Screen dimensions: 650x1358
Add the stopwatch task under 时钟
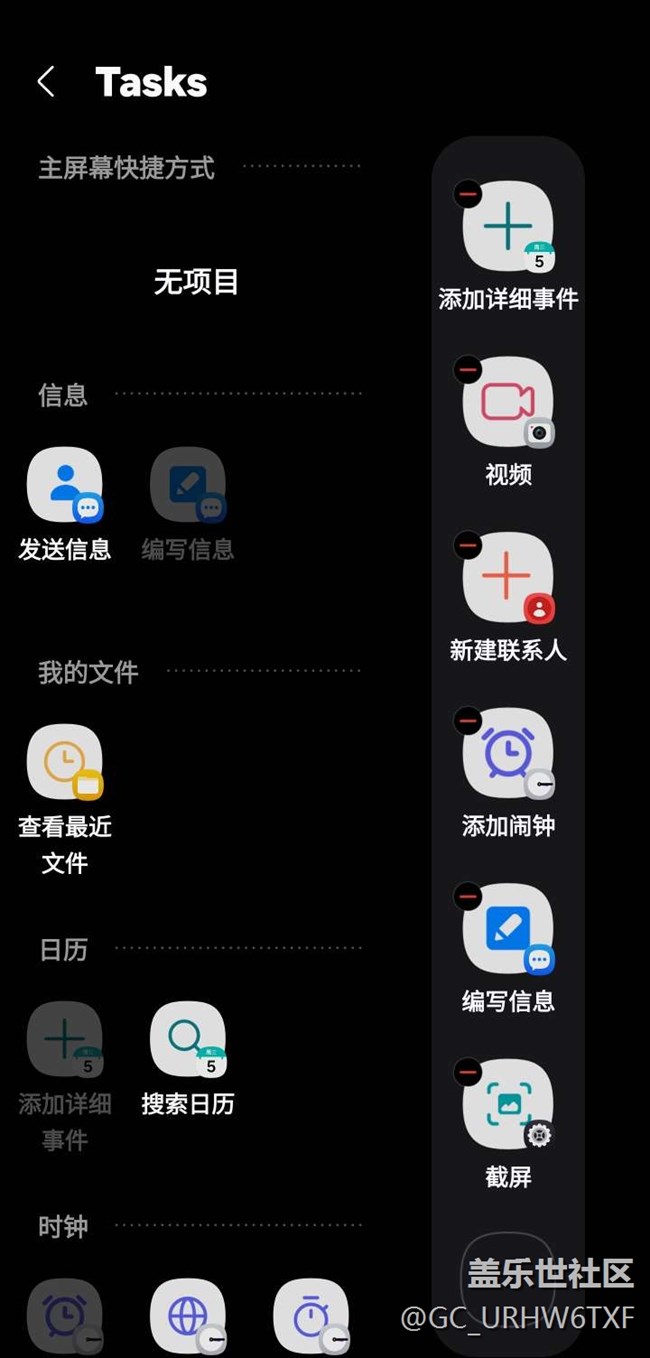[x=311, y=1316]
